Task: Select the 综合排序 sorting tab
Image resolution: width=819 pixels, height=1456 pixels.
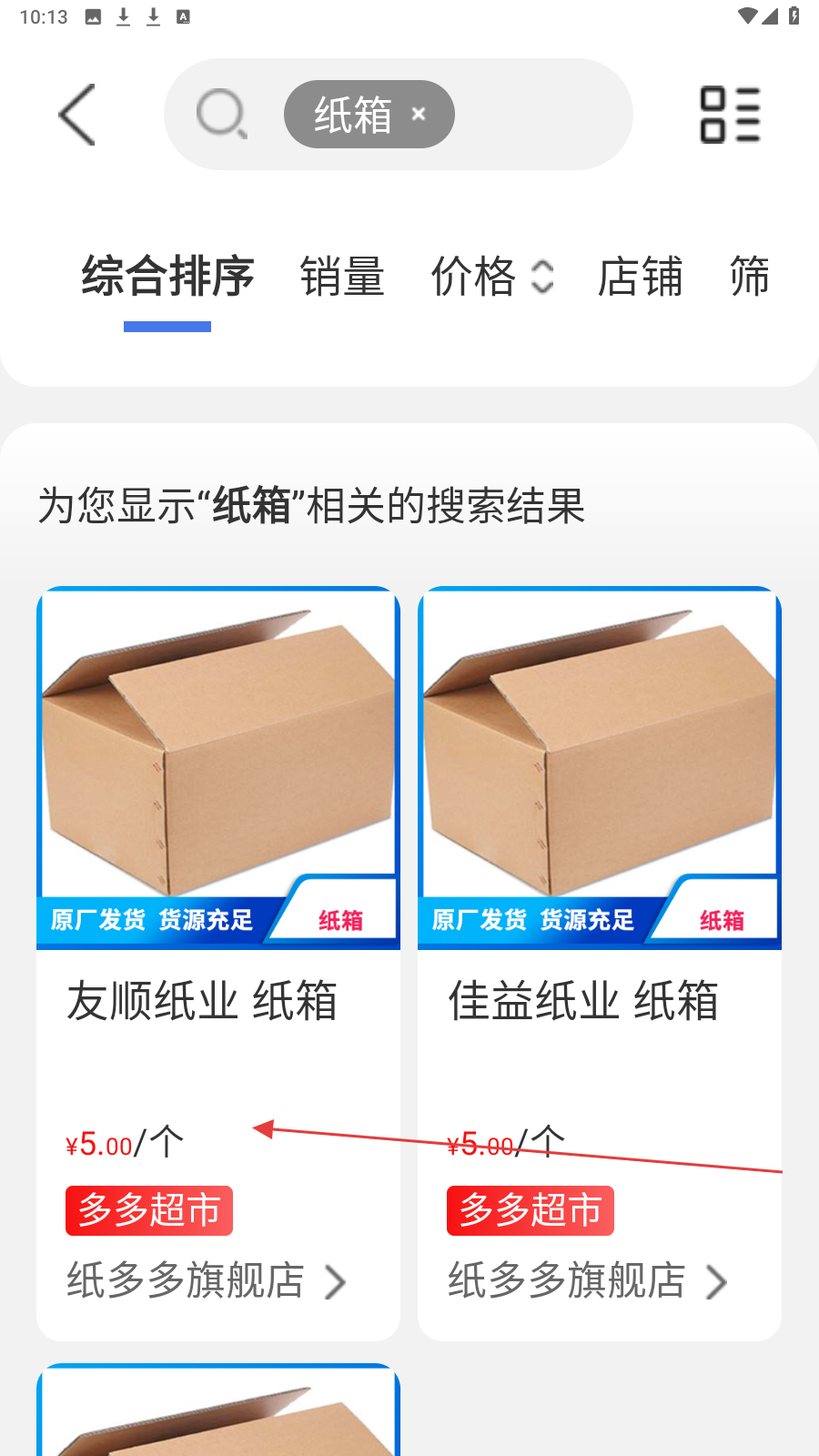Action: click(x=167, y=277)
